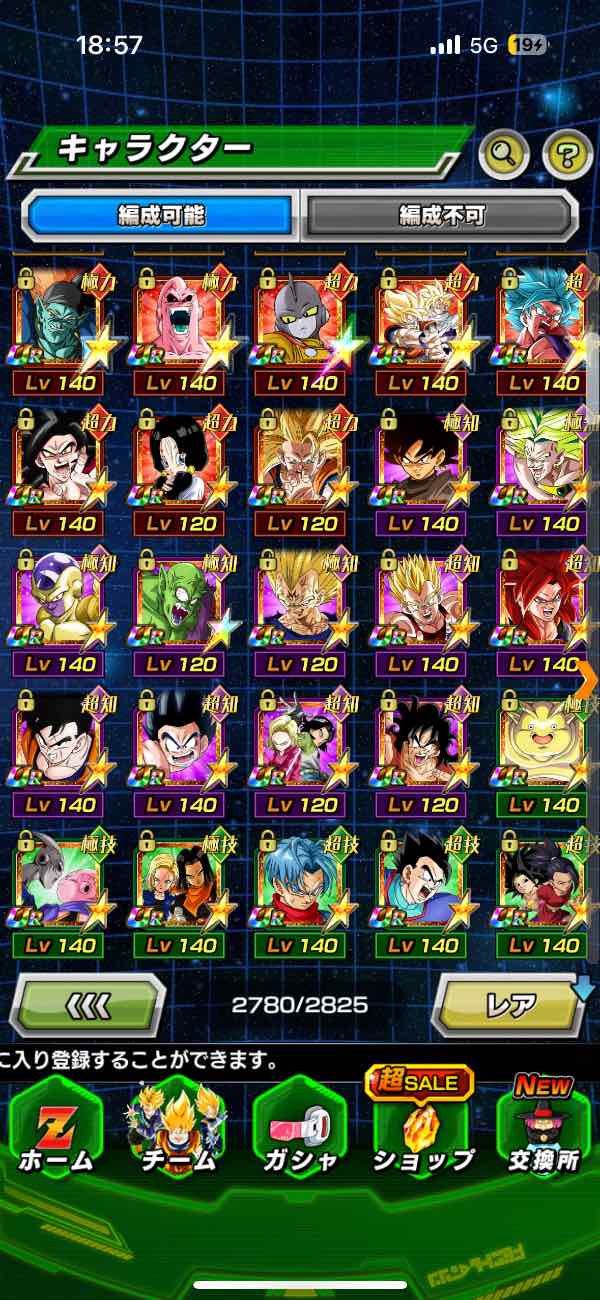The image size is (600, 1300).
Task: Open the Androids 17 and 18 duo card
Action: (x=179, y=882)
